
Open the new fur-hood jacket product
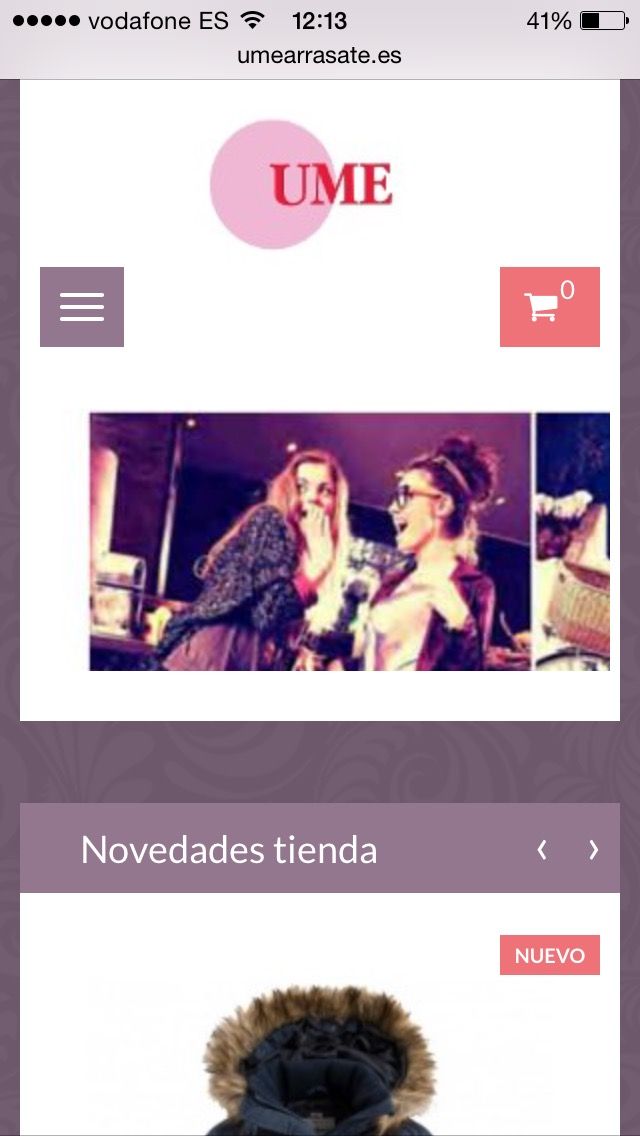320,1059
